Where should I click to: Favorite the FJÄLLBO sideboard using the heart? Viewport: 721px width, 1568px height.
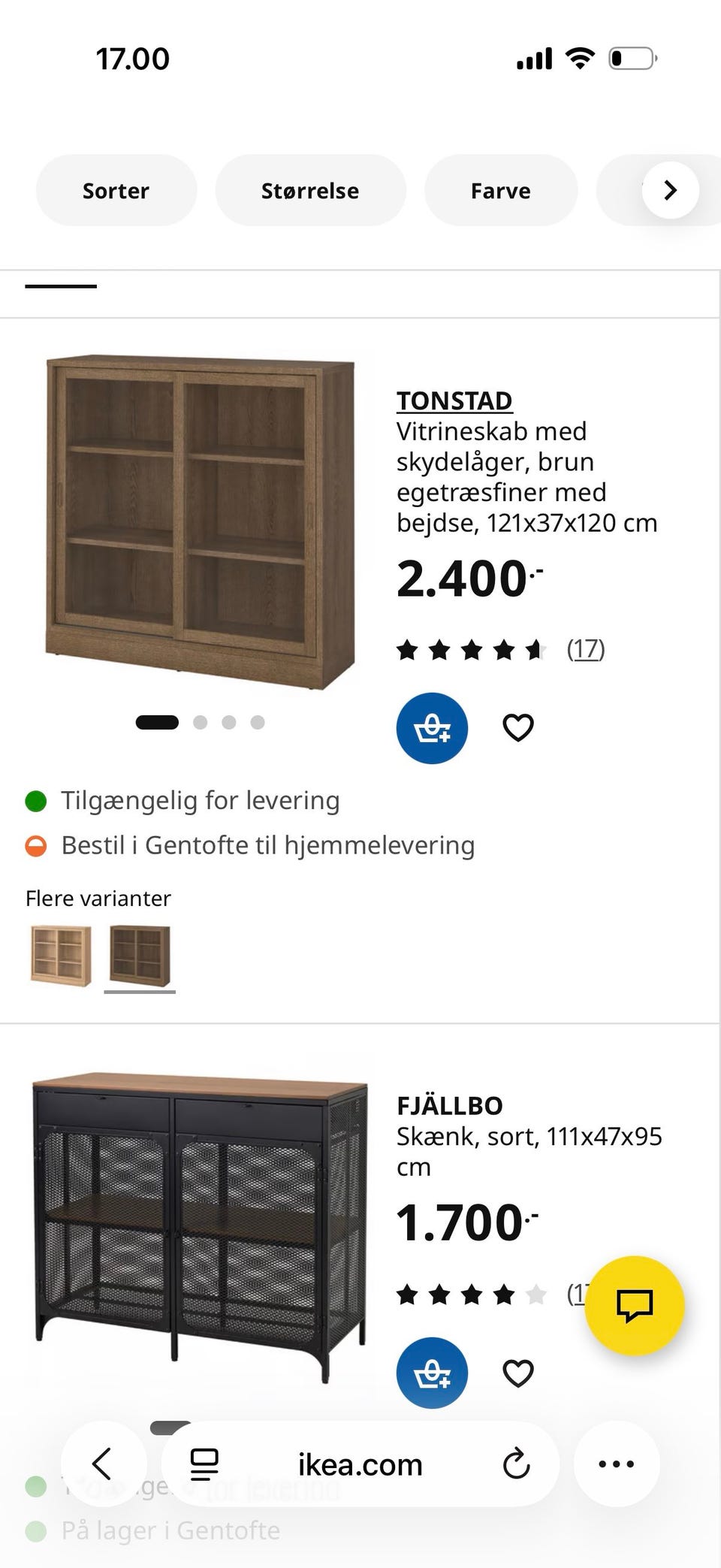(517, 1373)
